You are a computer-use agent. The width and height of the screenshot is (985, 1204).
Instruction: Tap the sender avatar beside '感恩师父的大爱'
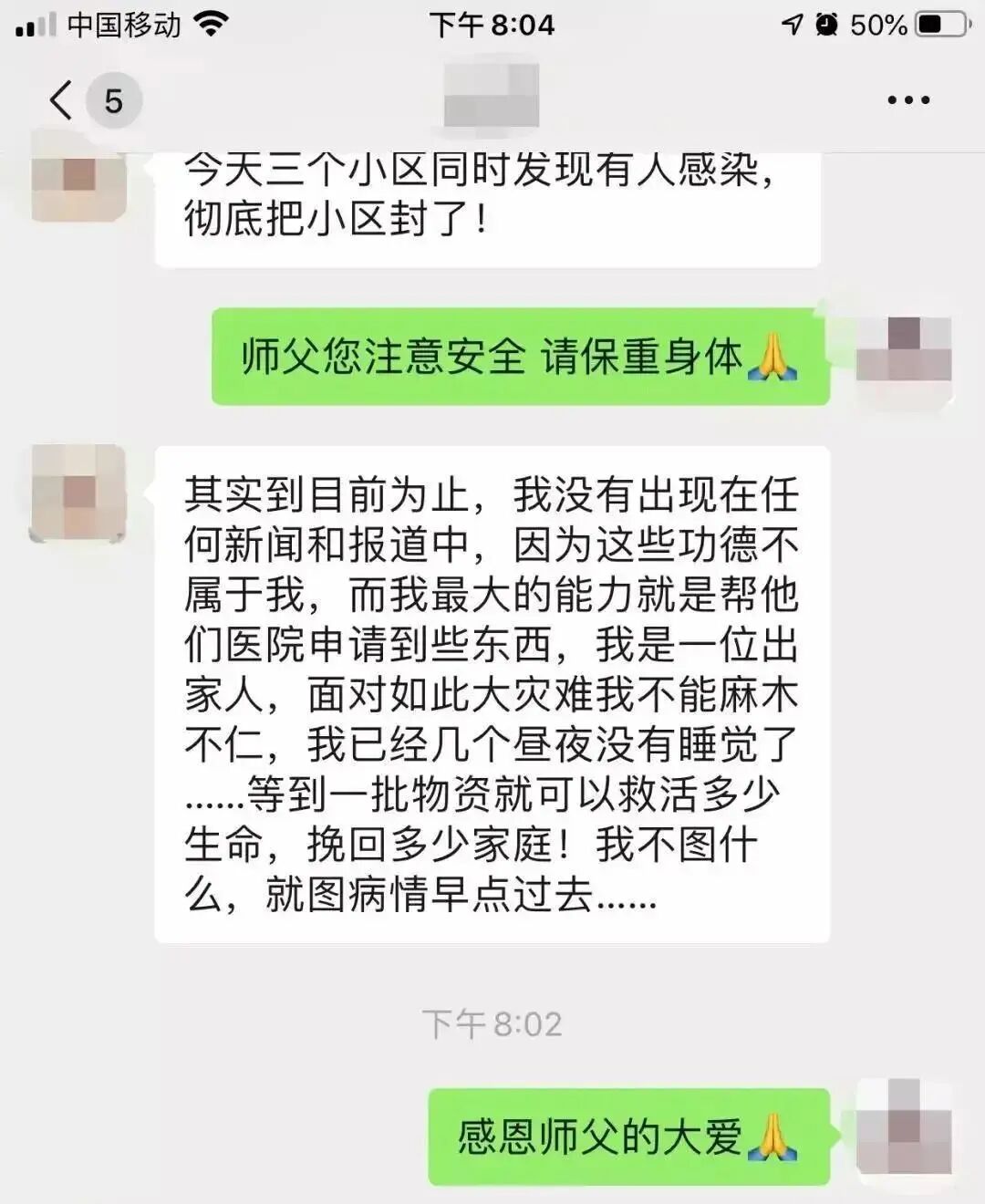tap(904, 1126)
